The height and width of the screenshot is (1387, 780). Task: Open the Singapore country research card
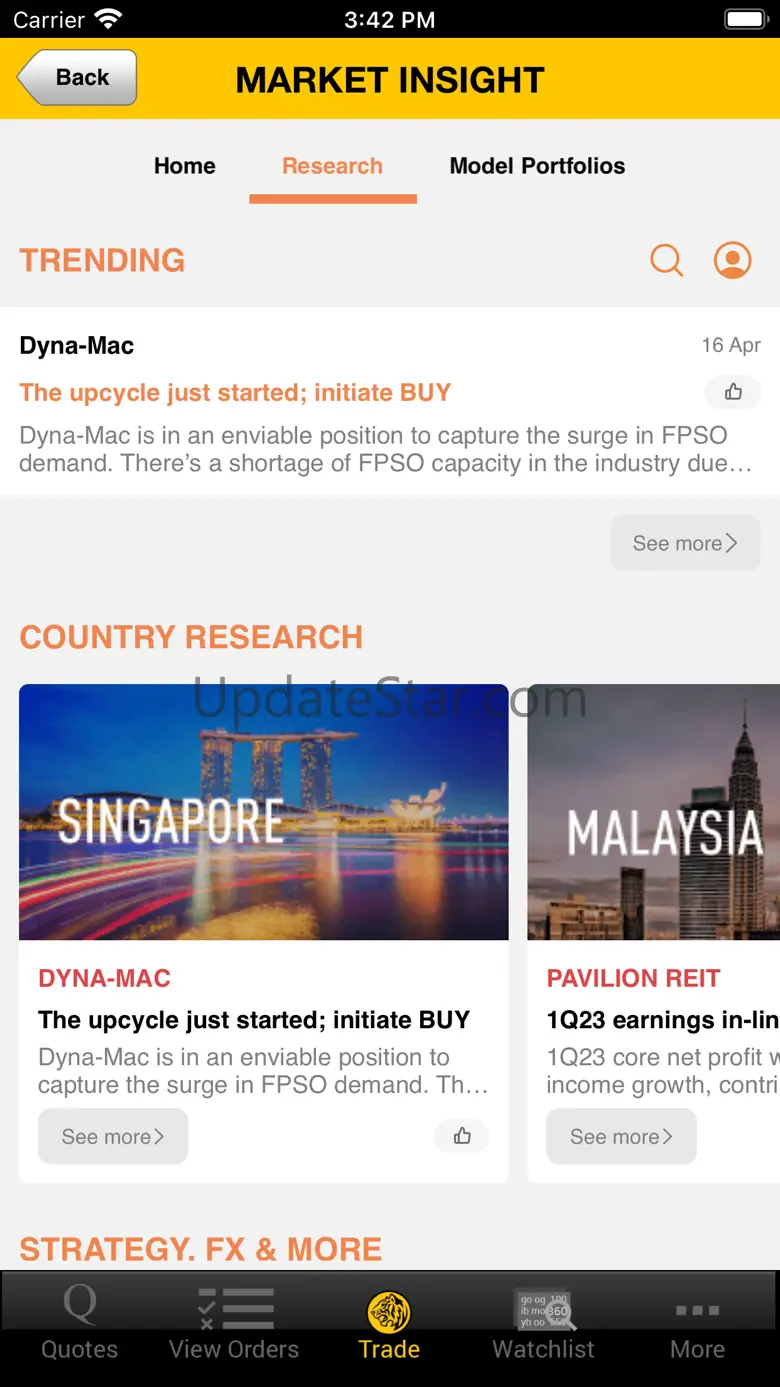(x=263, y=812)
